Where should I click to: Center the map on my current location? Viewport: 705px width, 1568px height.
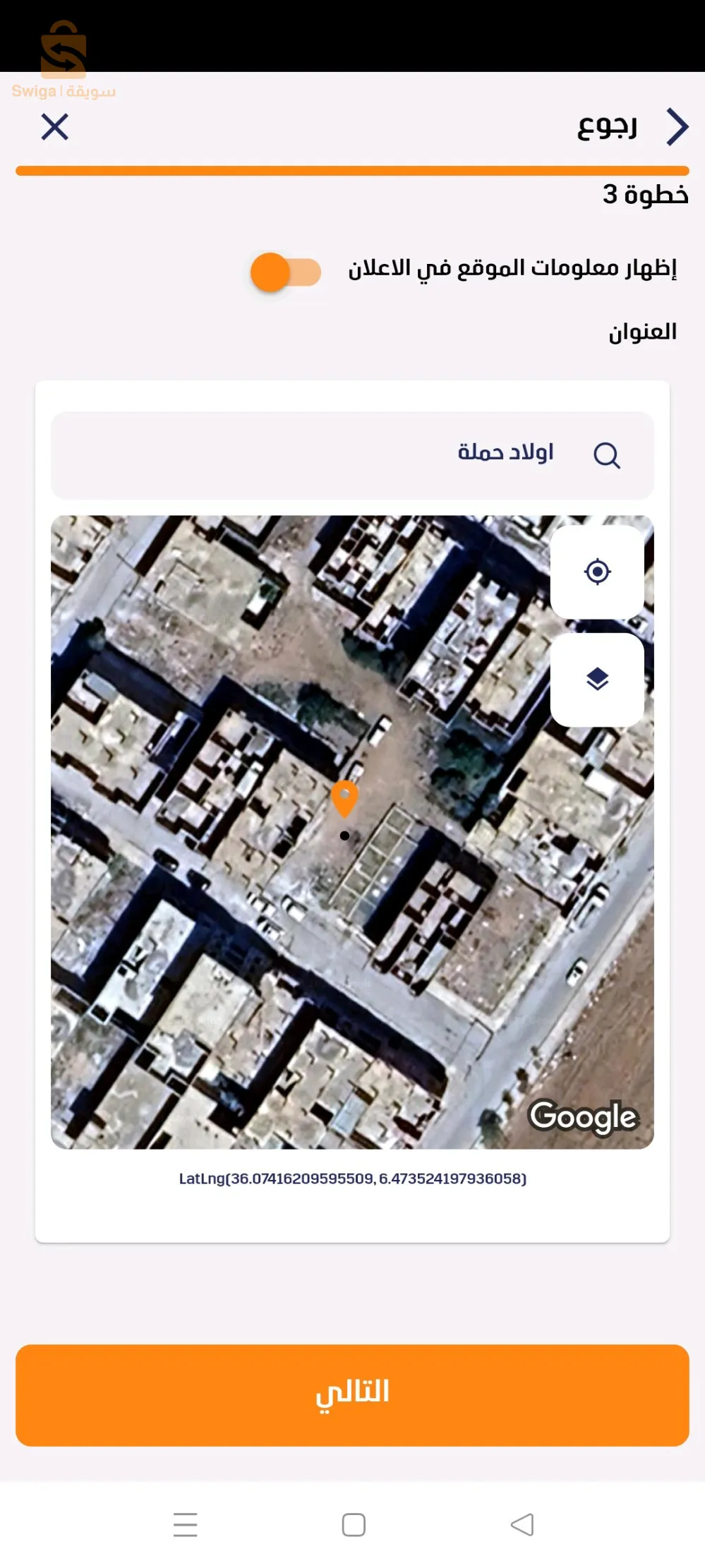pos(597,572)
